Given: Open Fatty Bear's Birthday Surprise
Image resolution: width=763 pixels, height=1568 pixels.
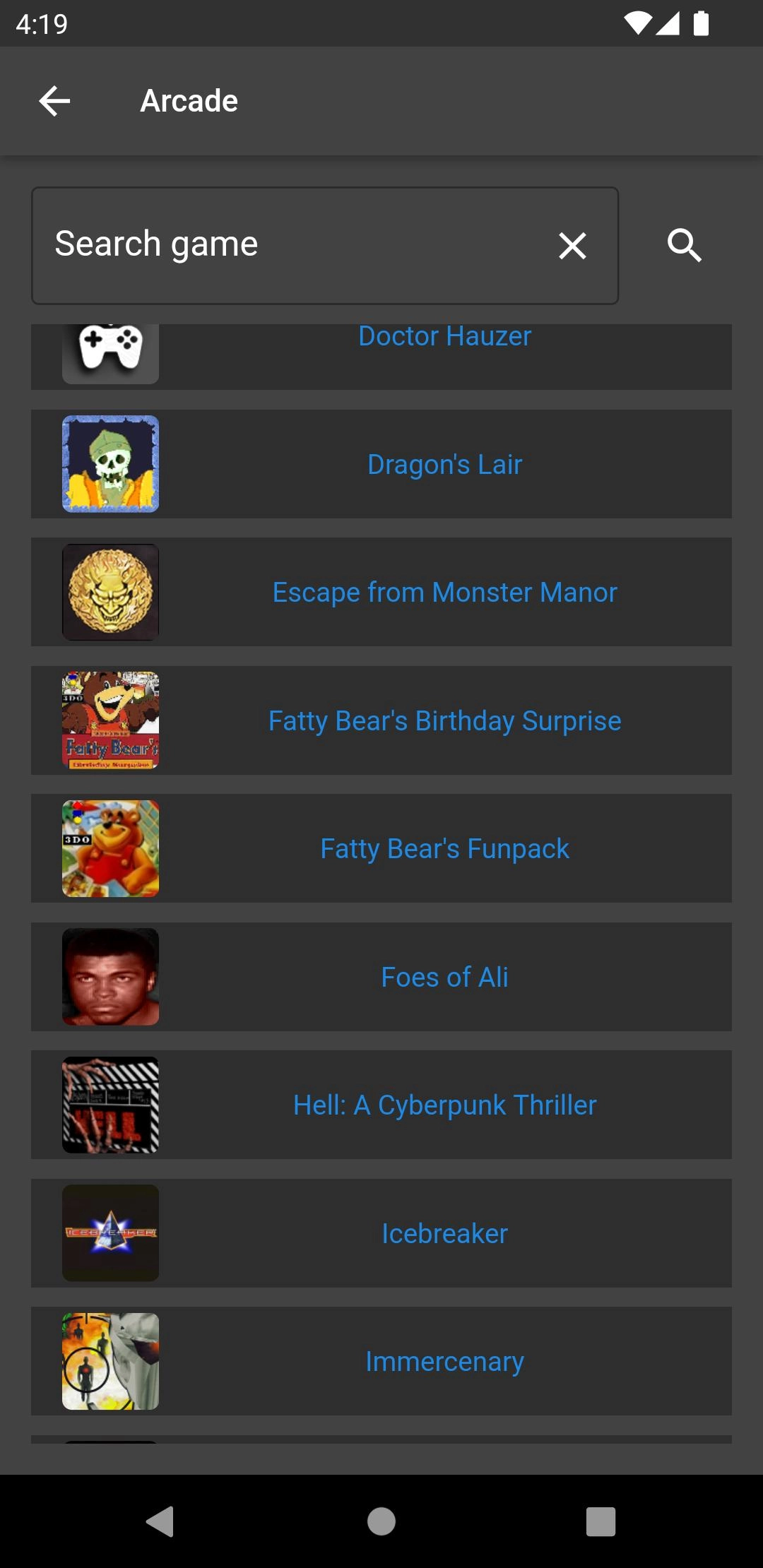Looking at the screenshot, I should coord(444,720).
